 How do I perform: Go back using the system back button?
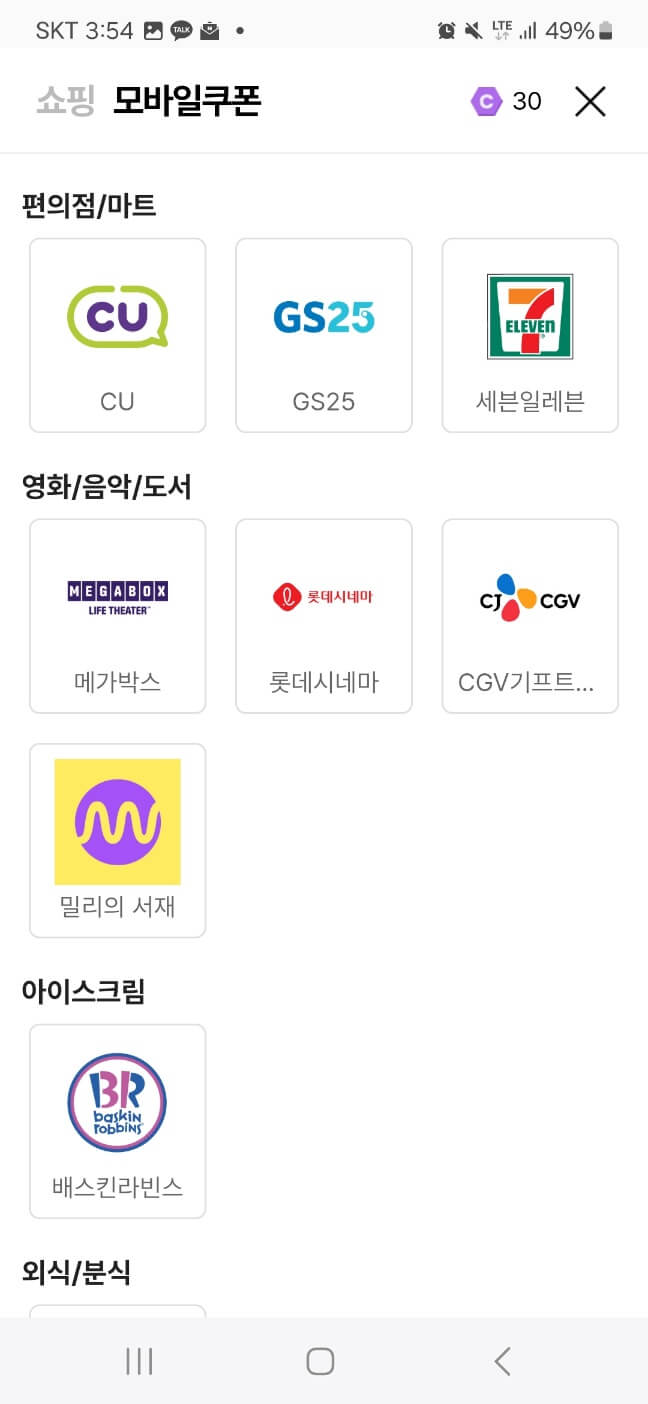[503, 1361]
